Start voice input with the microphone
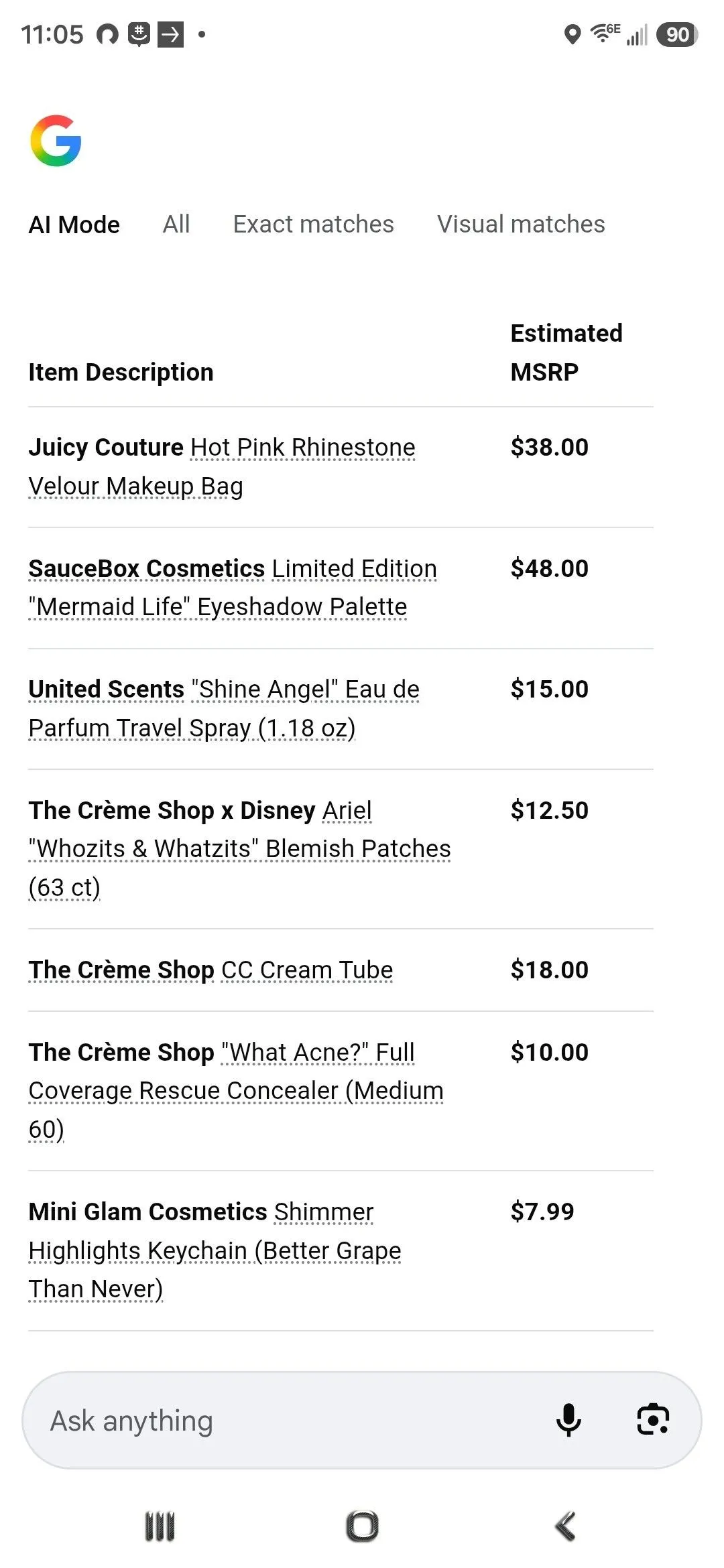The height and width of the screenshot is (1568, 724). tap(568, 1420)
